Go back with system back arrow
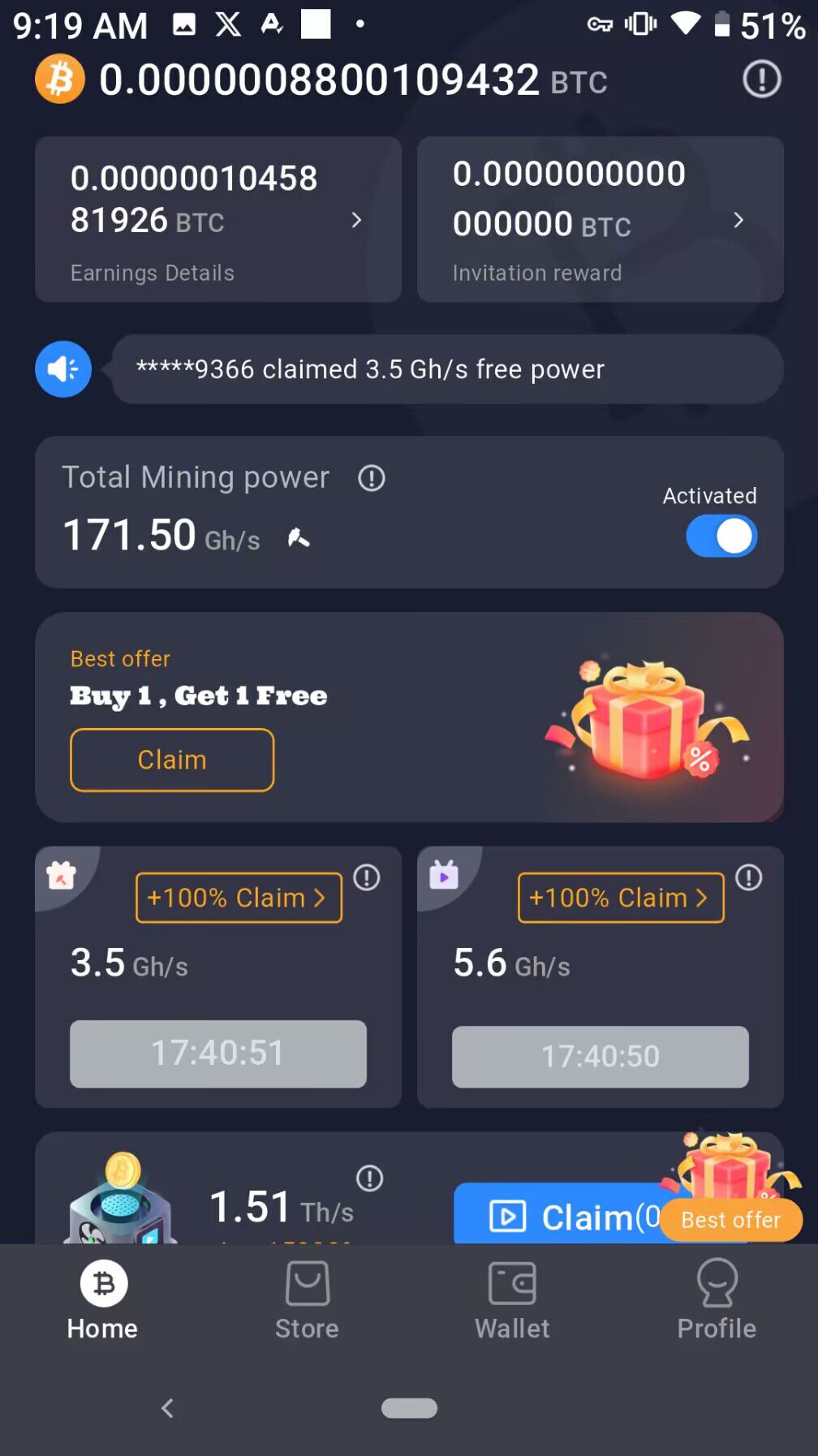 tap(168, 1408)
